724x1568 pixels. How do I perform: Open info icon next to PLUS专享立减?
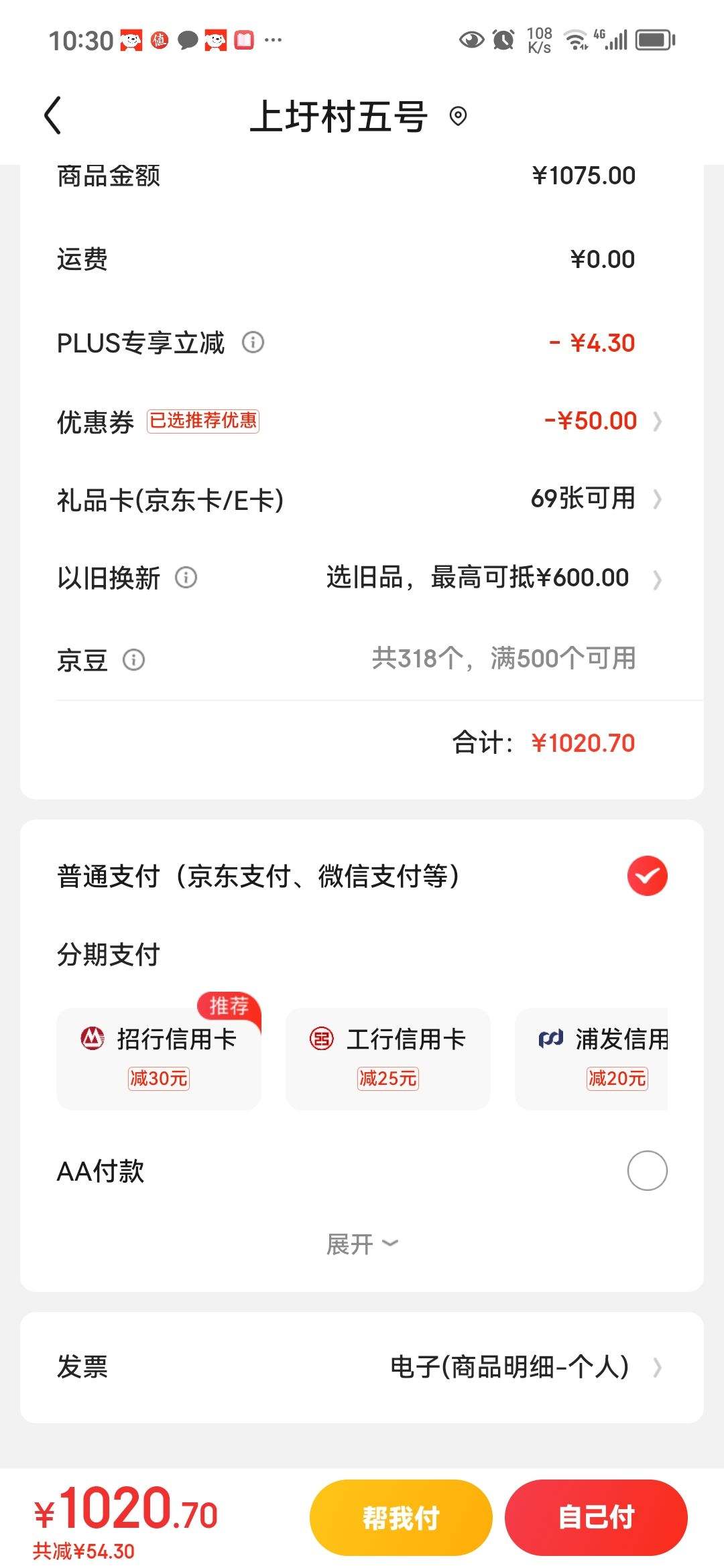[253, 342]
